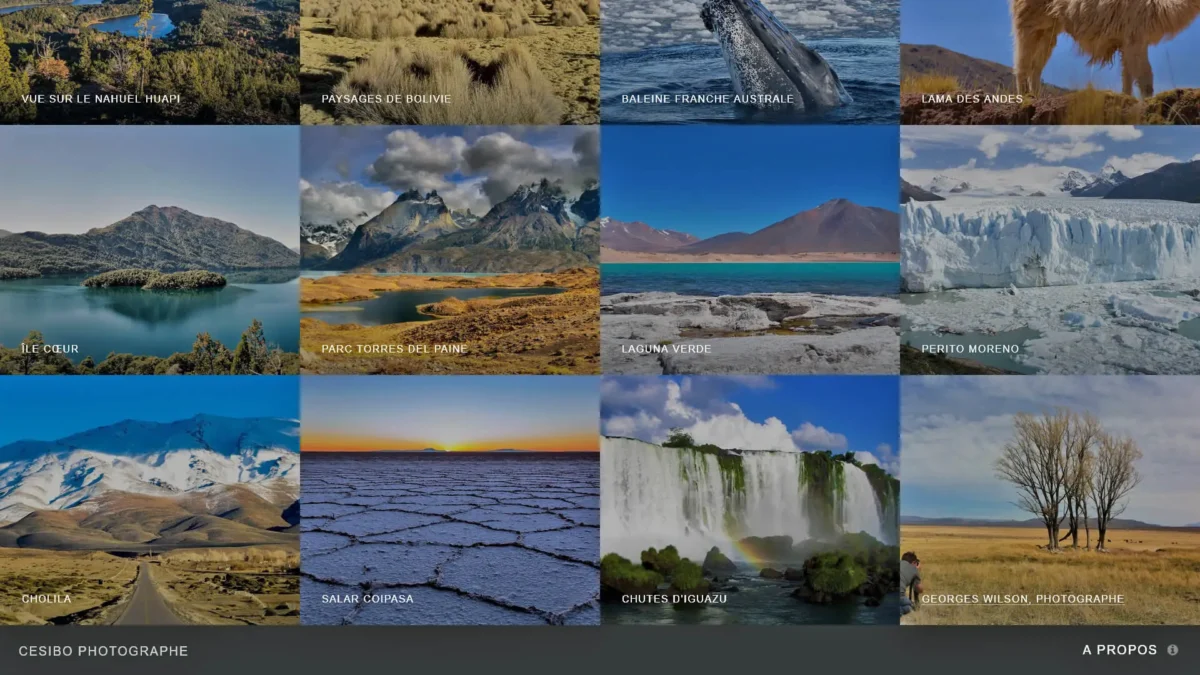The image size is (1200, 675).
Task: Open the Perito Moreno glacier tile
Action: 1050,250
